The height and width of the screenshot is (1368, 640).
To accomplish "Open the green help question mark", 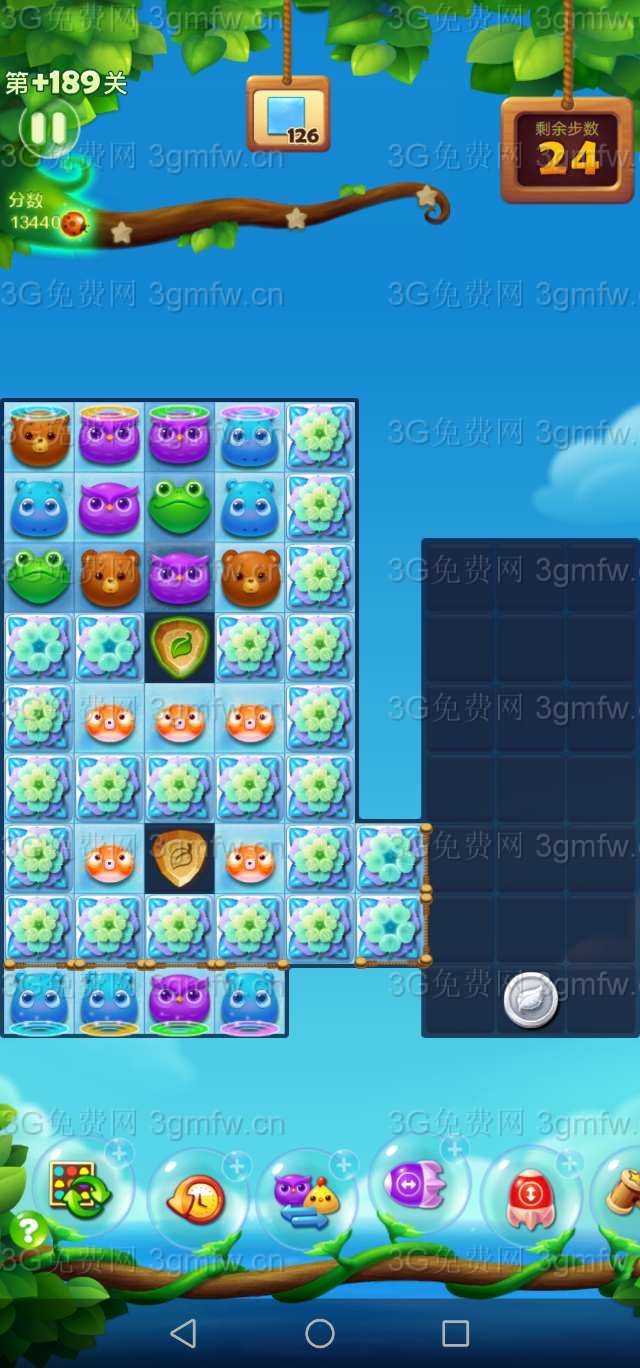I will 29,1229.
